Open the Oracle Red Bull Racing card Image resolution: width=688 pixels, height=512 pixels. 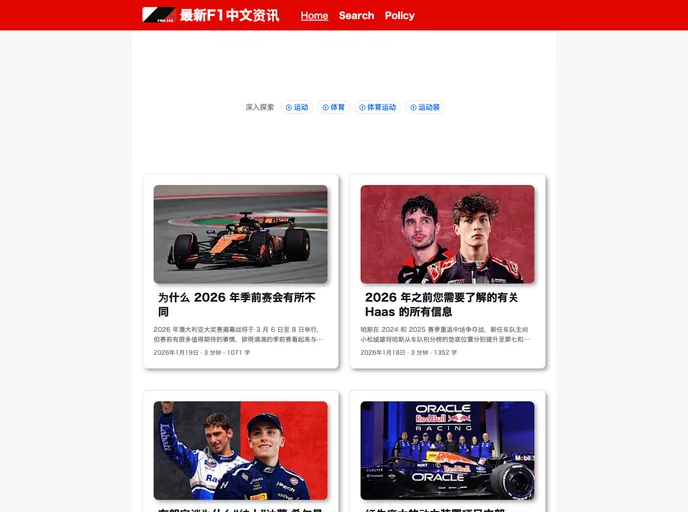point(447,450)
